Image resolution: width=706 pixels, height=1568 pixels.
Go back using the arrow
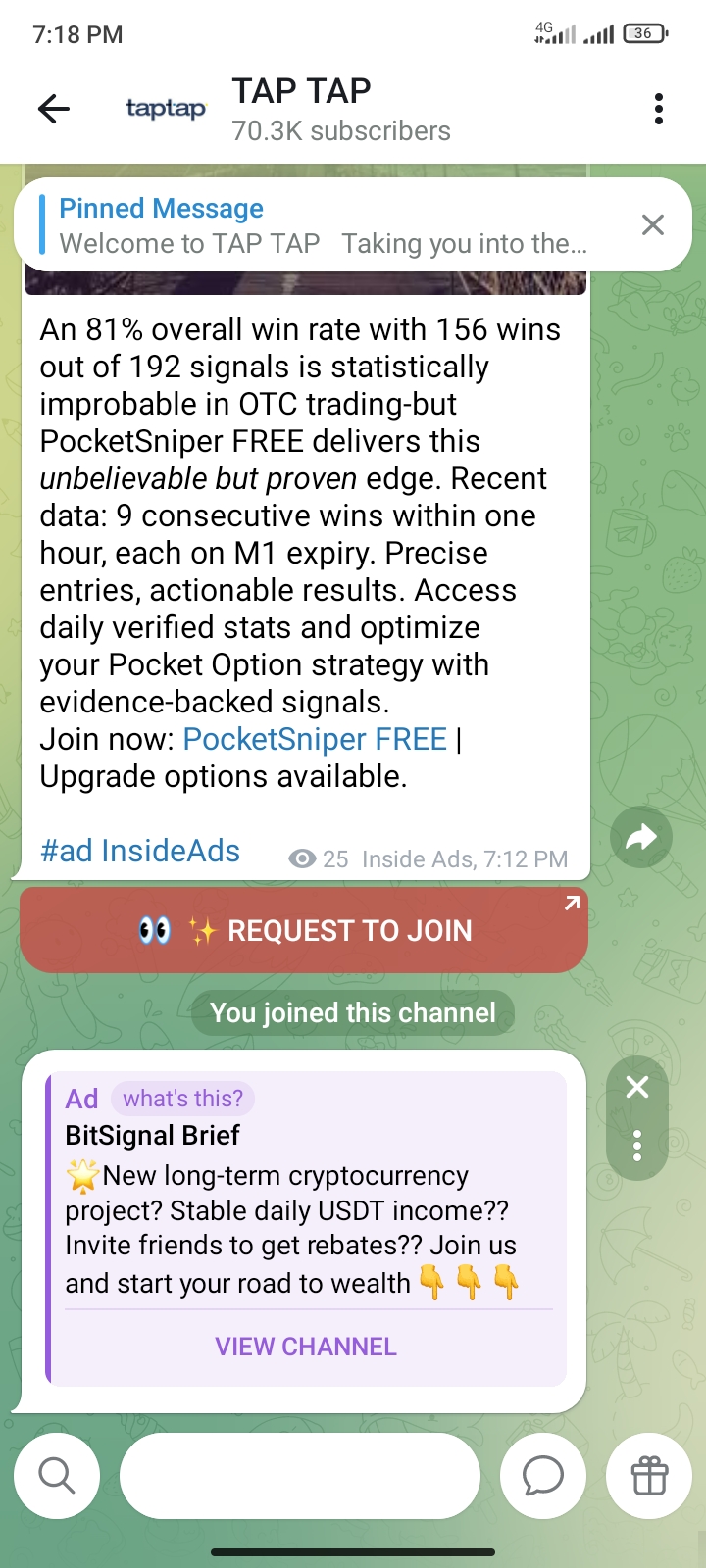(x=54, y=109)
